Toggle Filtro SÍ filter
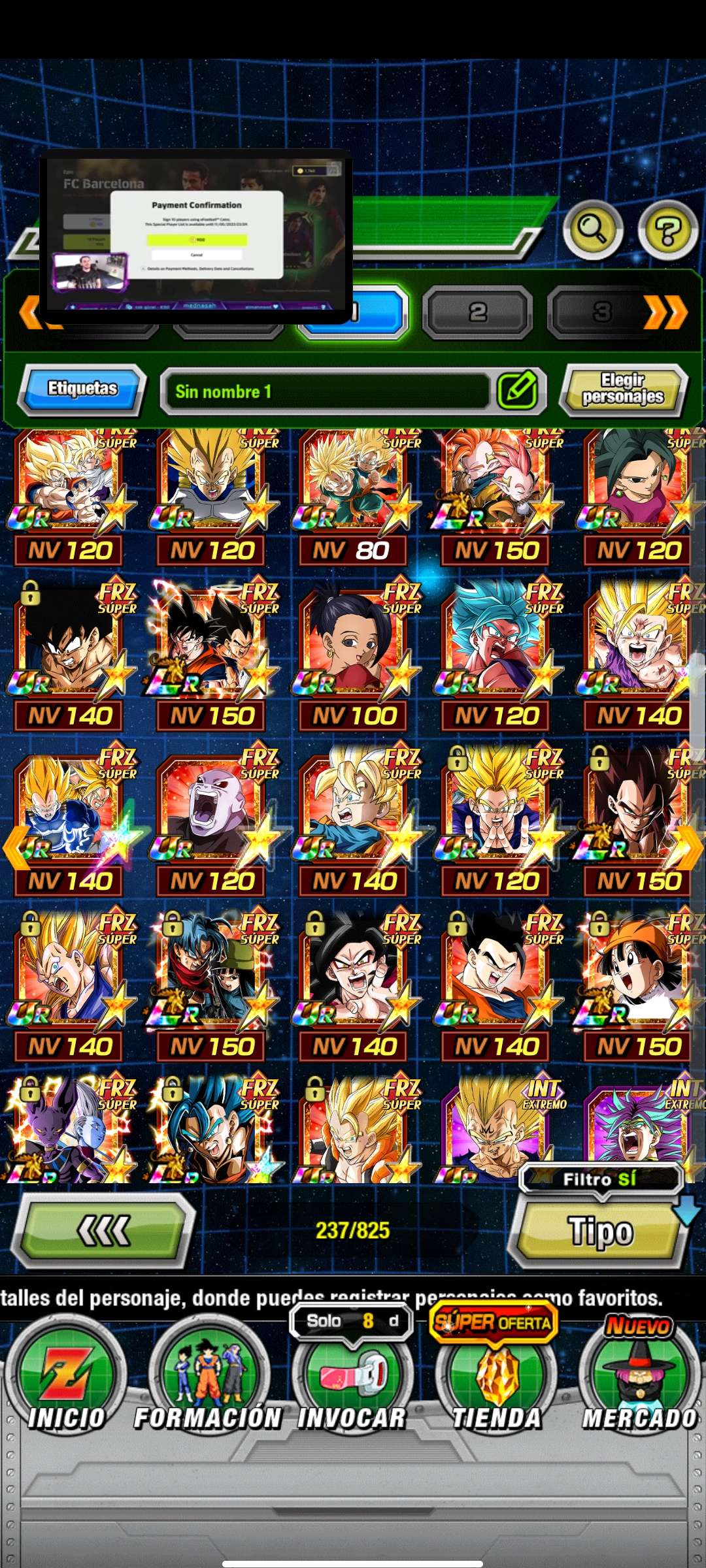 point(600,1179)
